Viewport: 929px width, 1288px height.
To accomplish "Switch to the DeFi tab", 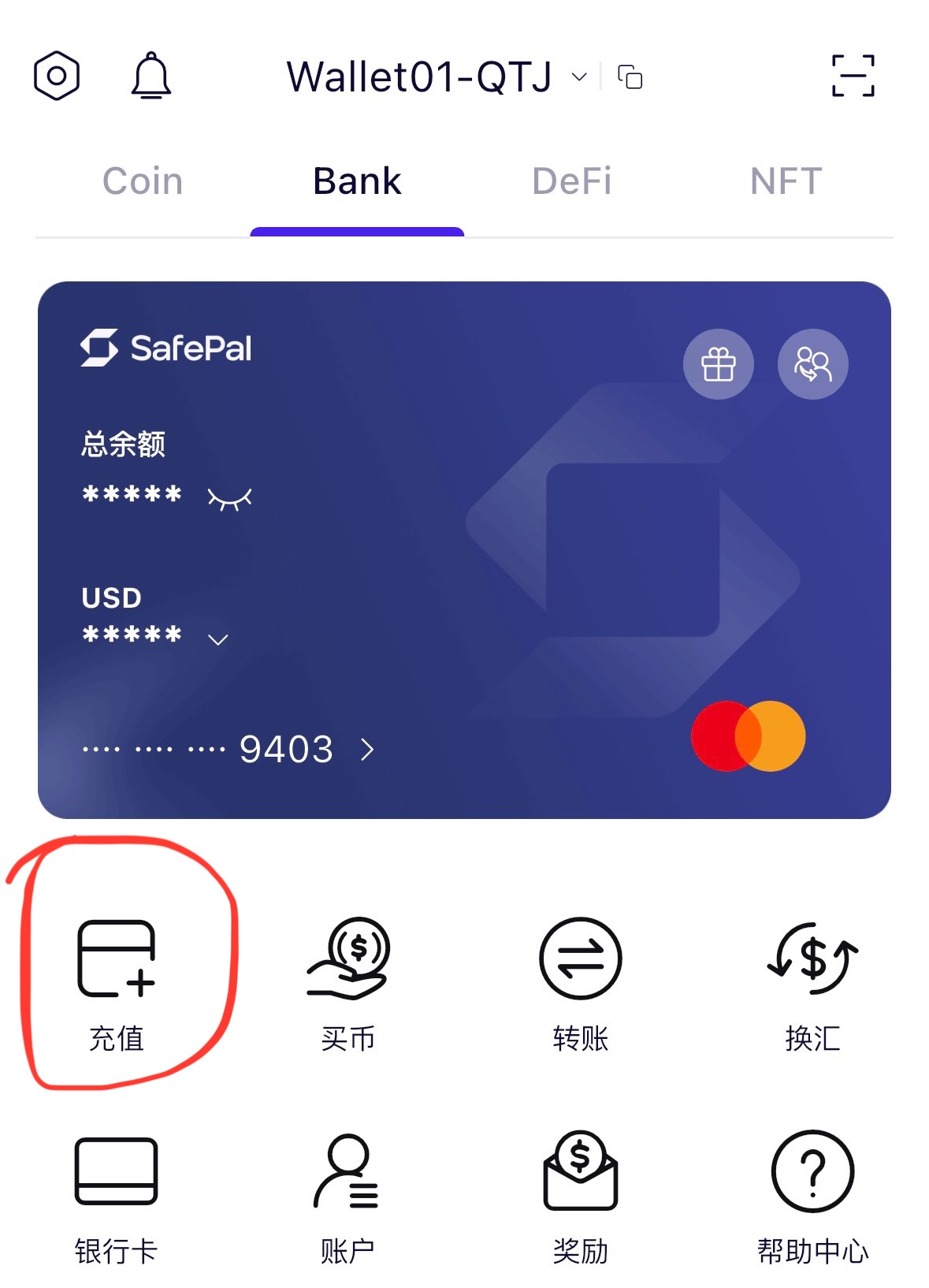I will (572, 181).
